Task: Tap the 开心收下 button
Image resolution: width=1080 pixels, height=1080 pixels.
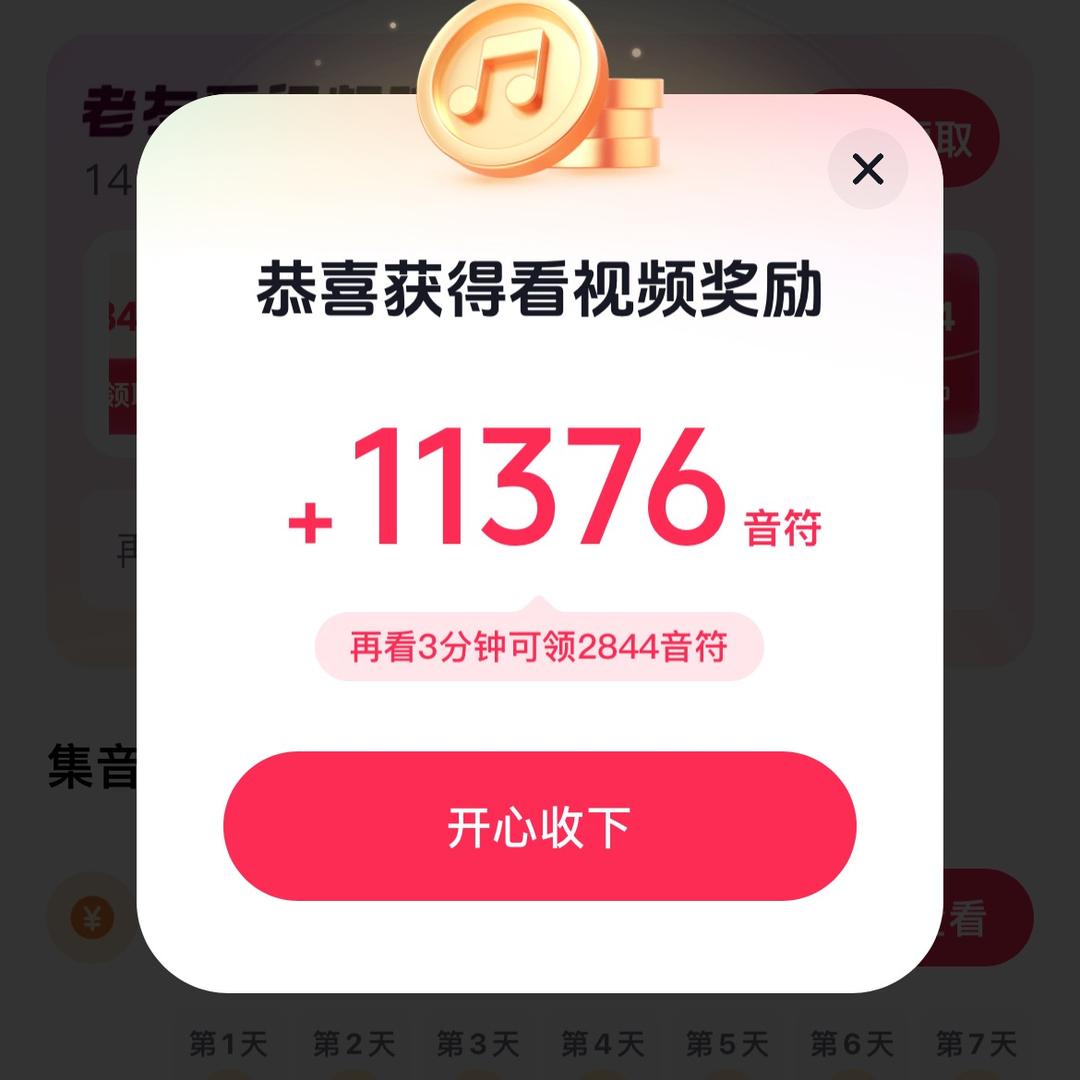Action: tap(539, 827)
